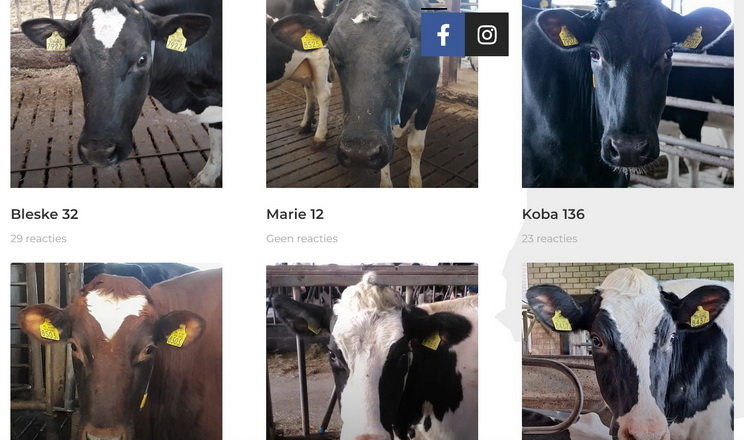Open the Instagram page link
744x440 pixels.
tap(487, 35)
